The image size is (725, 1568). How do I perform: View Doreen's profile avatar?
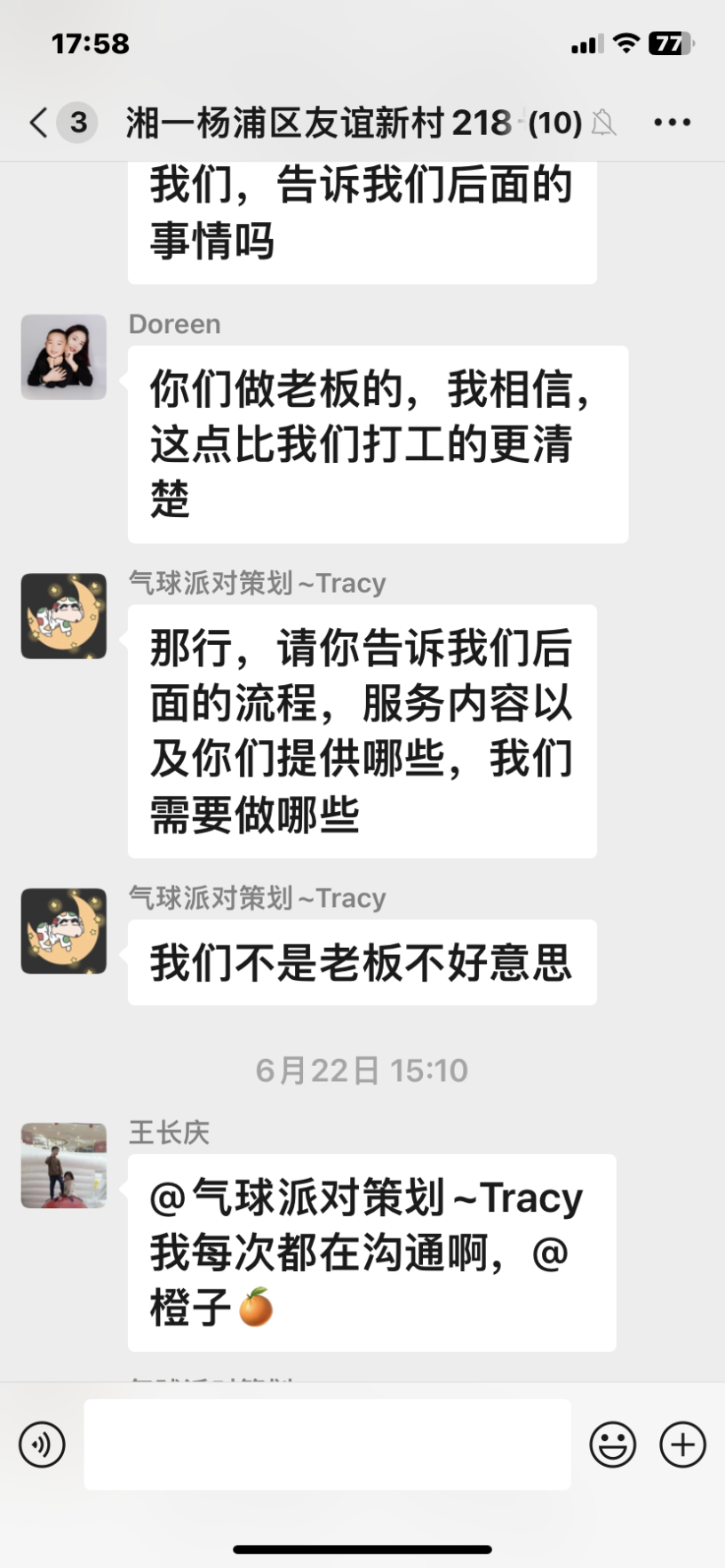(x=64, y=356)
